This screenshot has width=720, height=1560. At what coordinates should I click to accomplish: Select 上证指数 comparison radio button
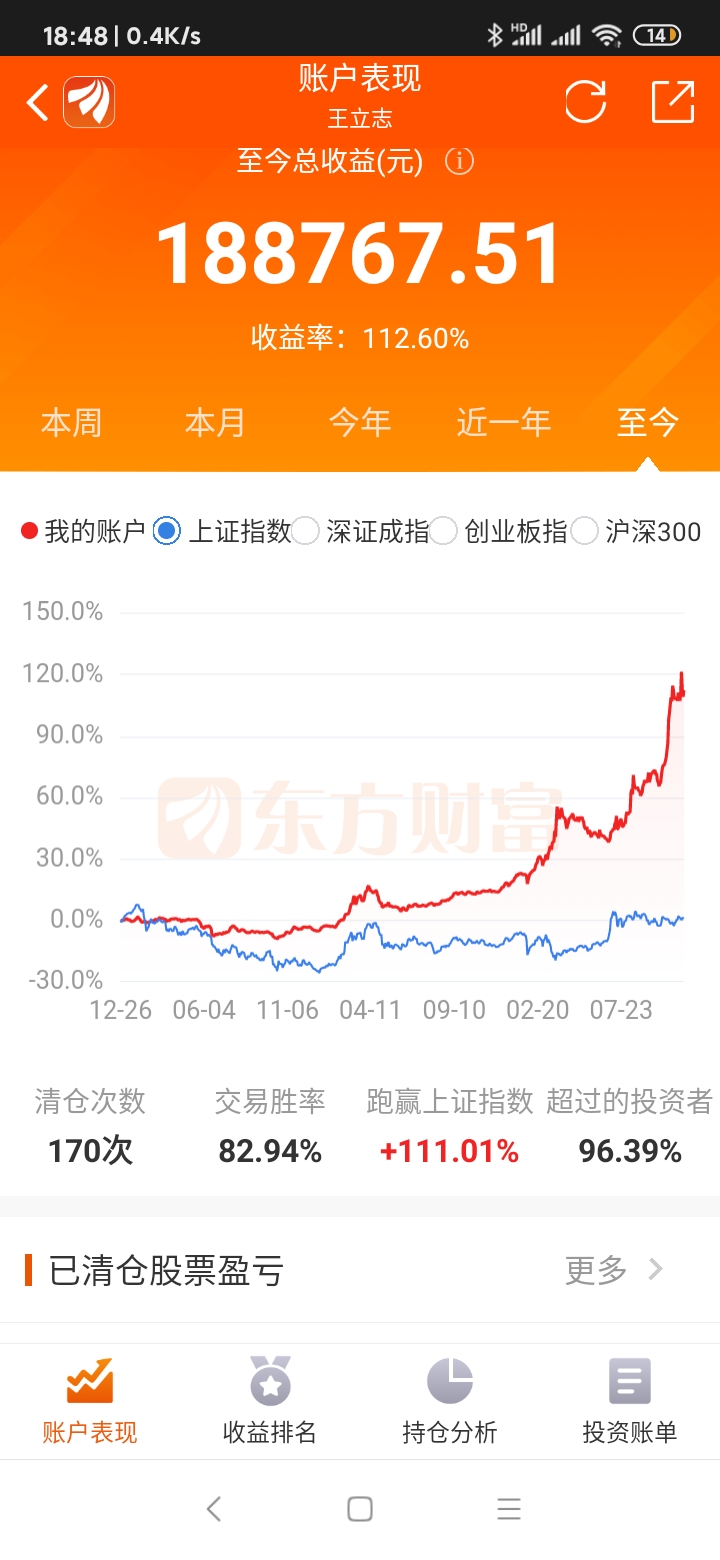pos(167,531)
